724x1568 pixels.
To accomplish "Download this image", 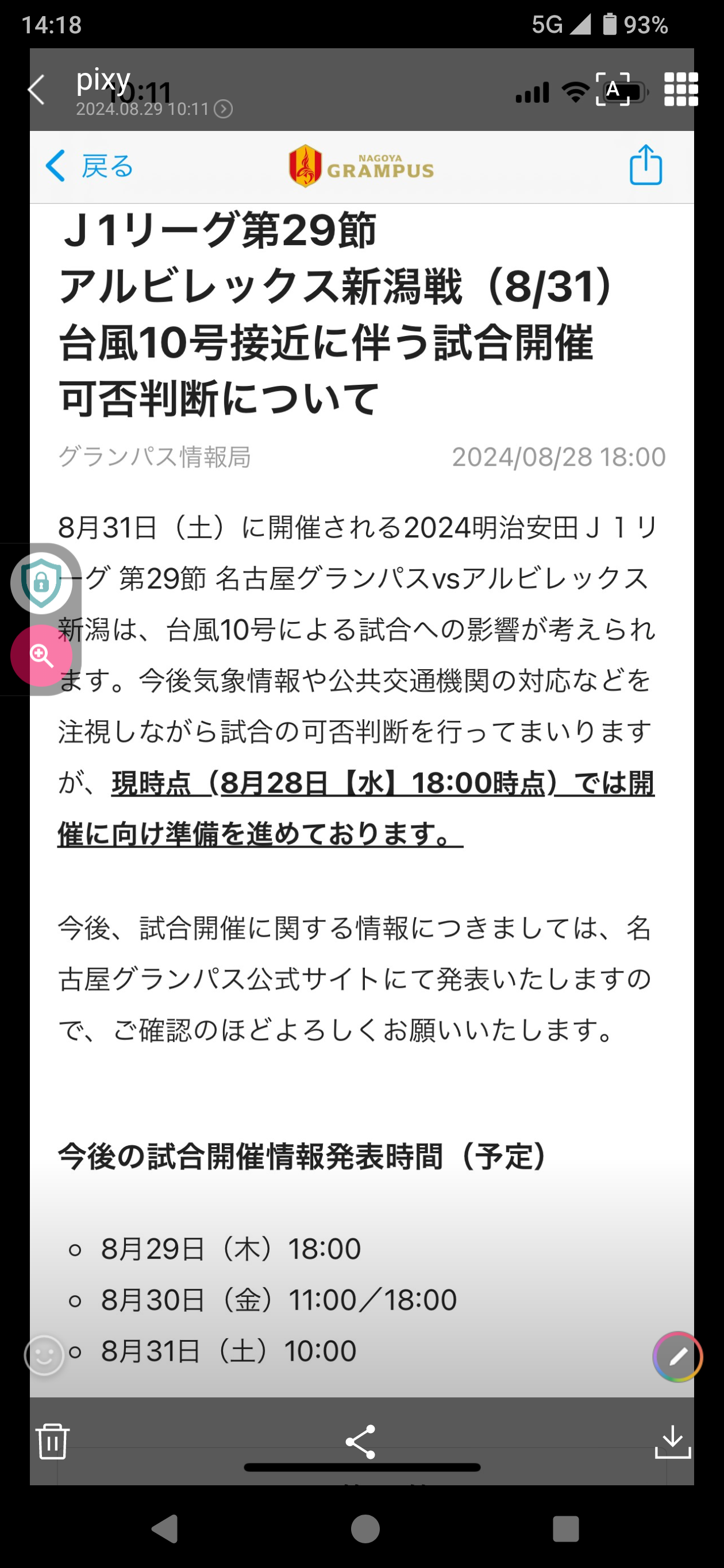I will (672, 1442).
